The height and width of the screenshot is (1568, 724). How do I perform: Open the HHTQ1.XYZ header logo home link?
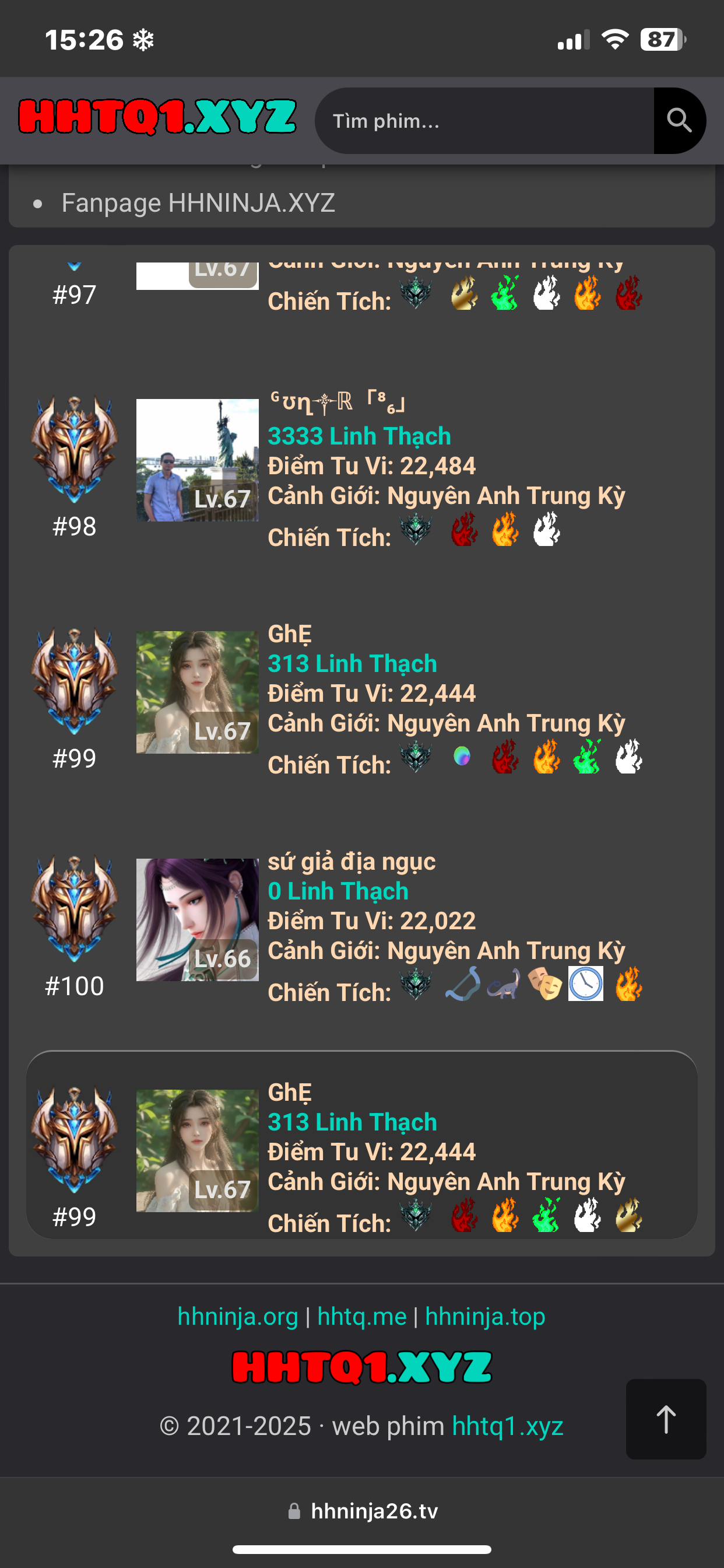157,117
